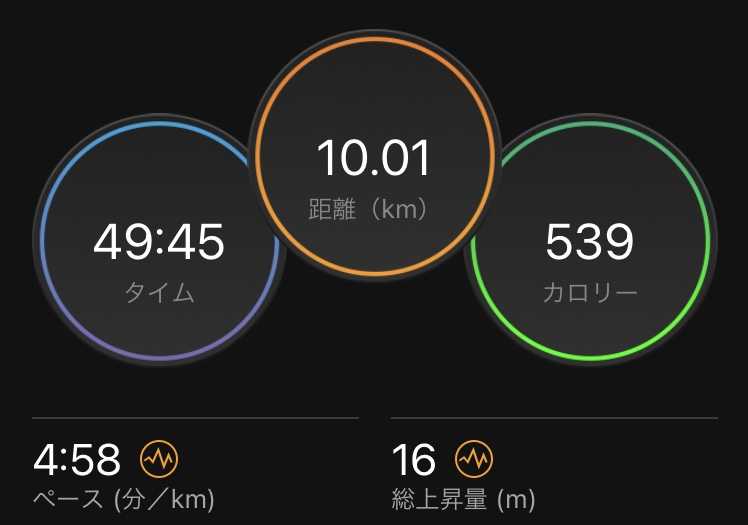Open the chart icon beside 総上昇量 16

[473, 459]
